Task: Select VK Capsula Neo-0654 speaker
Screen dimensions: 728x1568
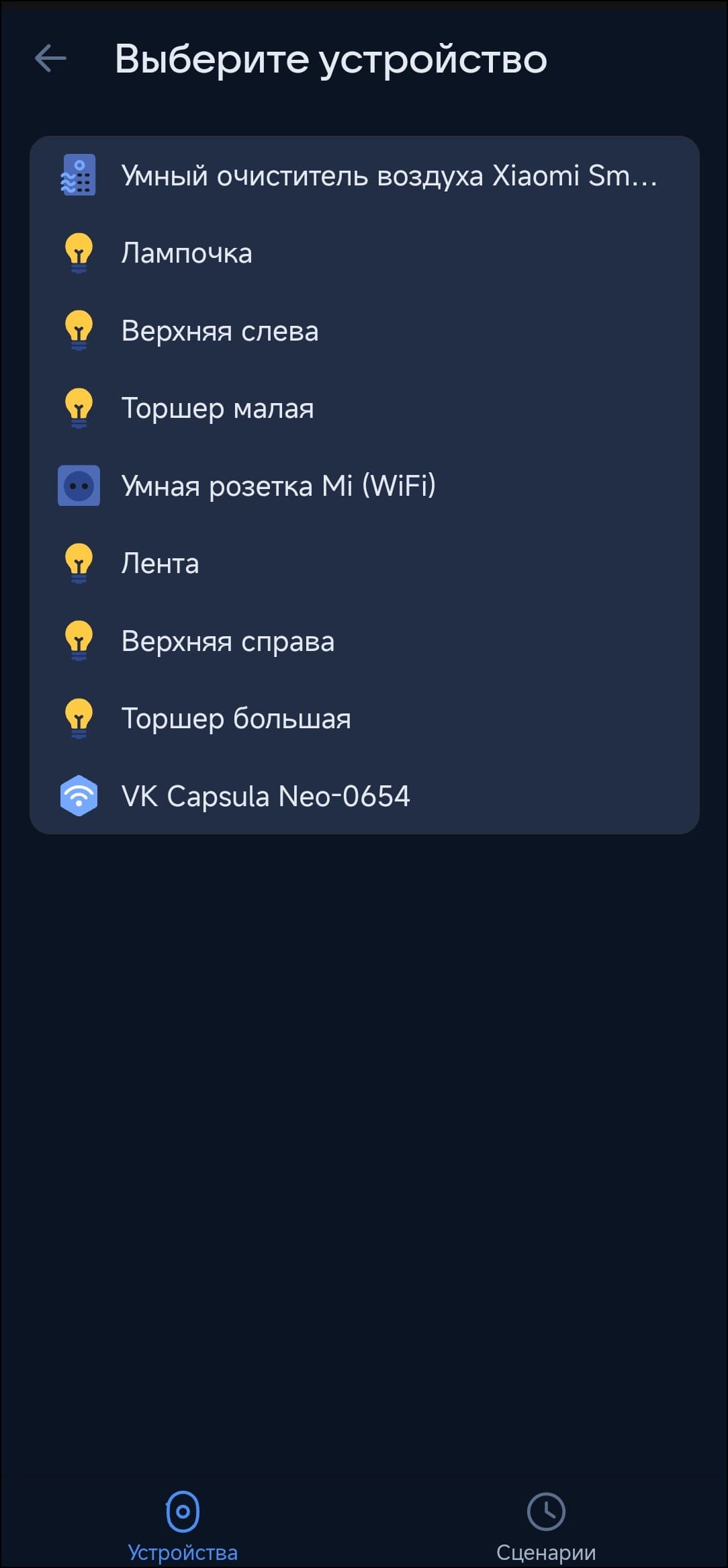Action: pyautogui.click(x=364, y=796)
